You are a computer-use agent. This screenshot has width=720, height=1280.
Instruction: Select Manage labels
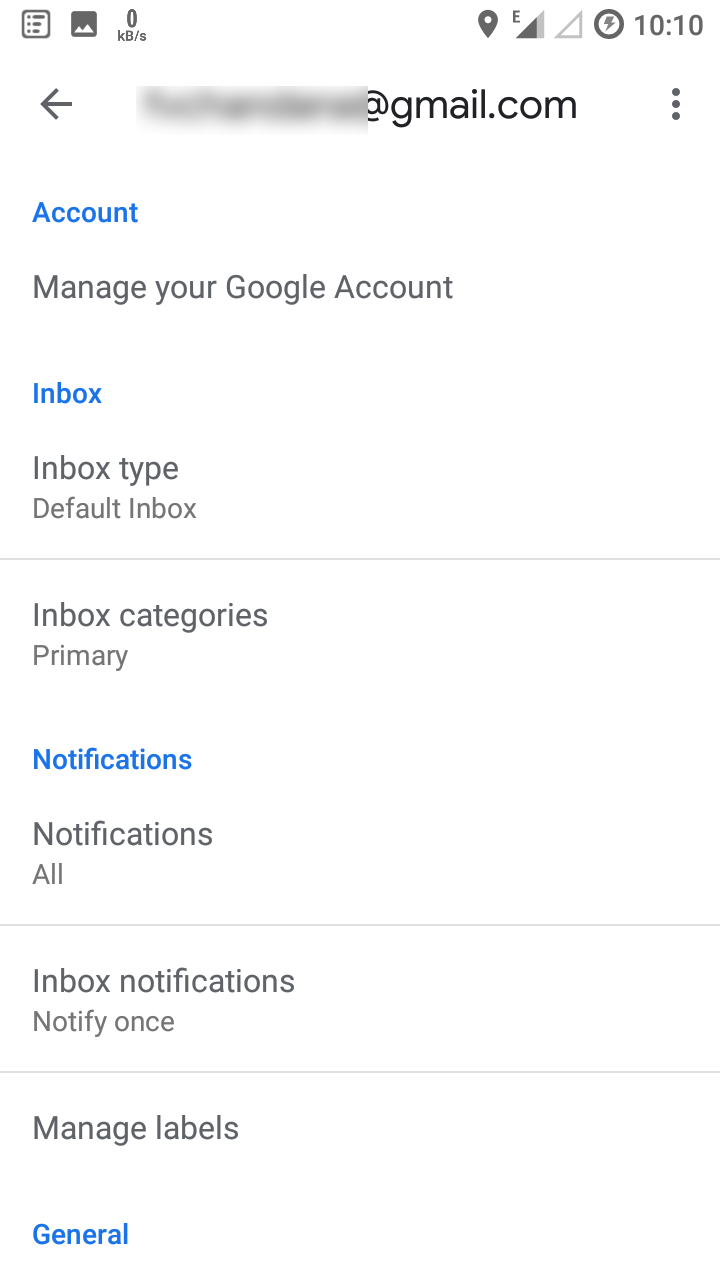pos(360,1128)
